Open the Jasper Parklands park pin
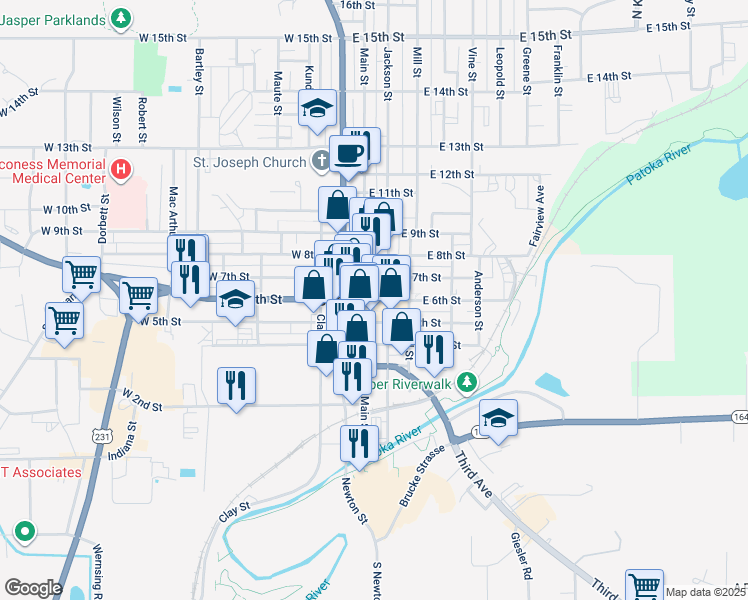 pyautogui.click(x=121, y=19)
